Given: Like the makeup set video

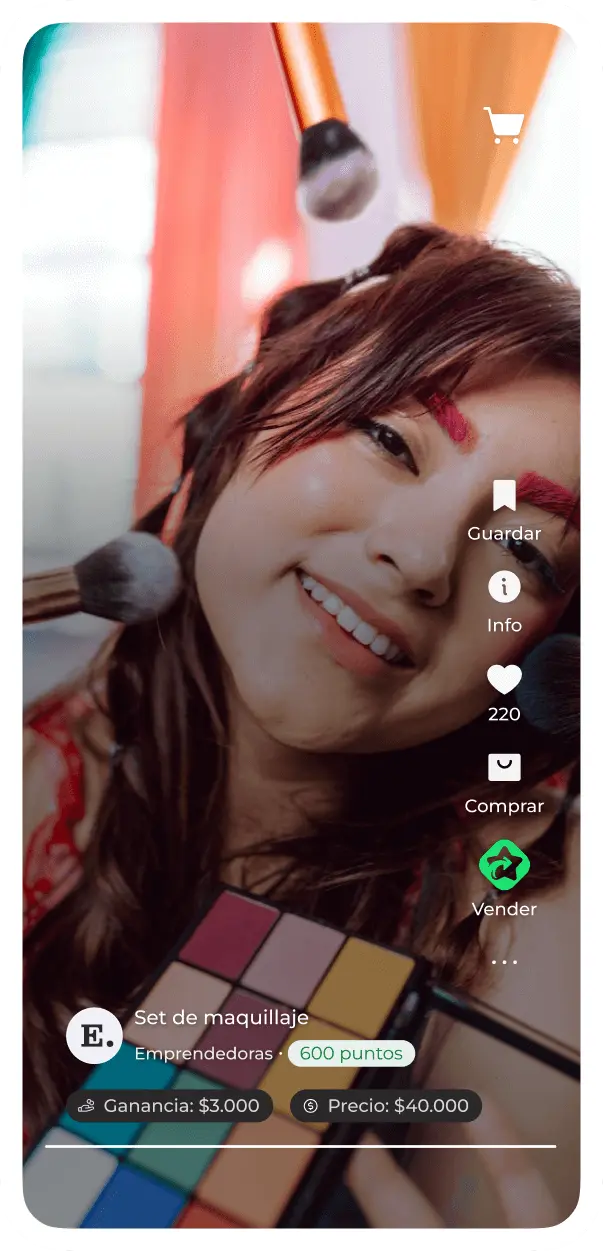Looking at the screenshot, I should [x=504, y=680].
